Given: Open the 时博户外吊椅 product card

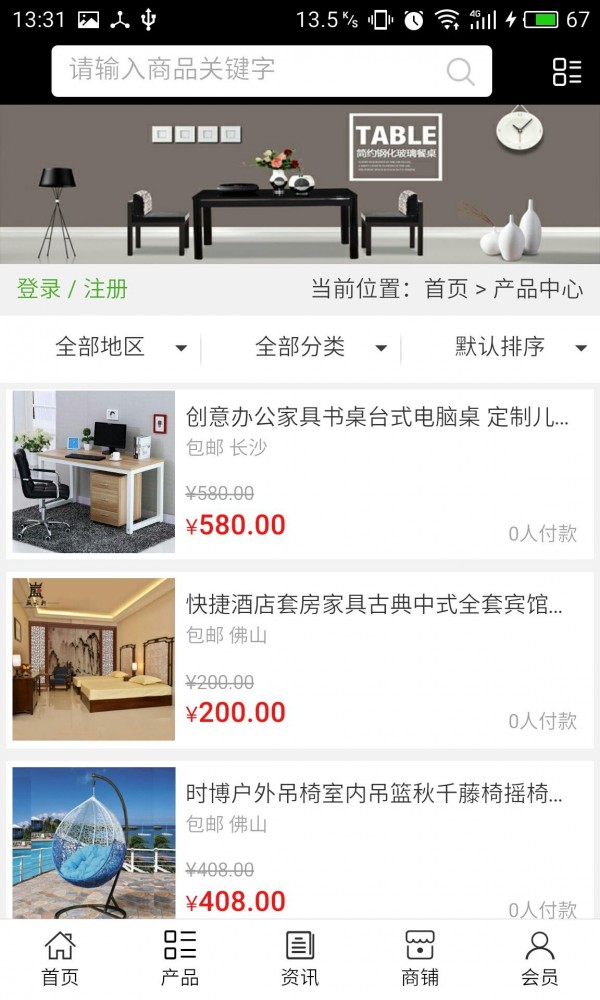Looking at the screenshot, I should (300, 845).
